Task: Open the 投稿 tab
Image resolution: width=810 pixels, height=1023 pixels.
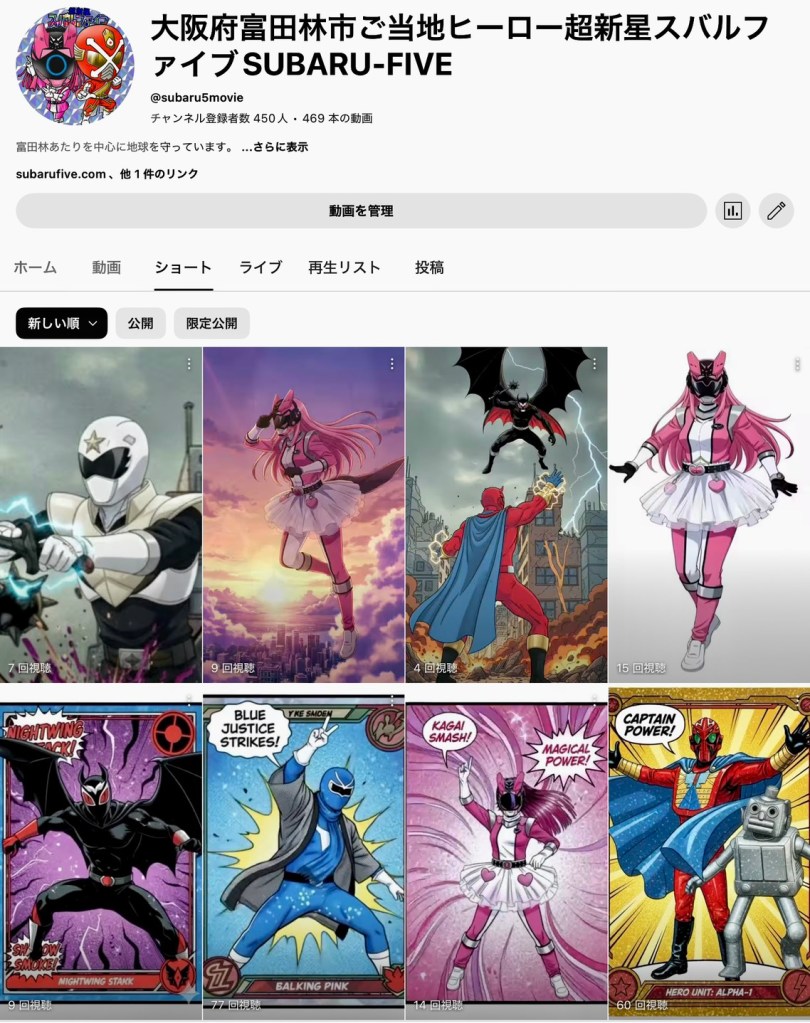Action: coord(429,268)
